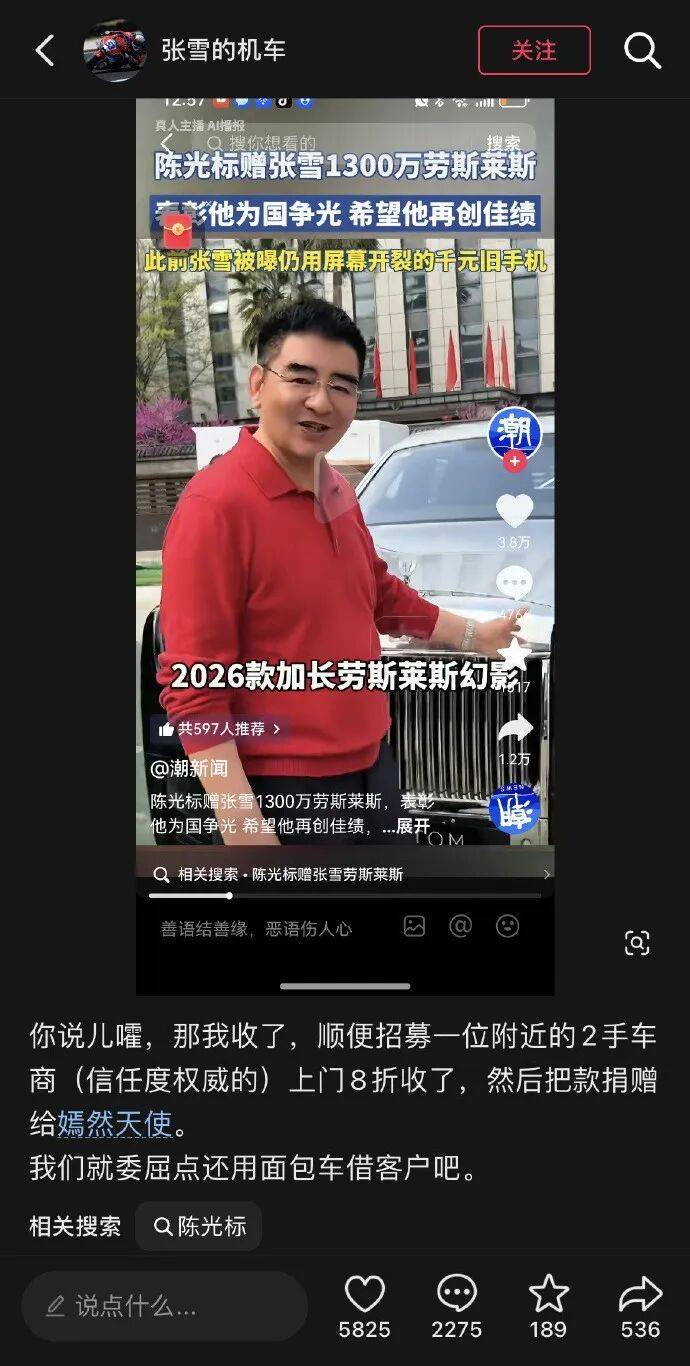Open the 嫣然天使 link in the post

click(115, 1124)
